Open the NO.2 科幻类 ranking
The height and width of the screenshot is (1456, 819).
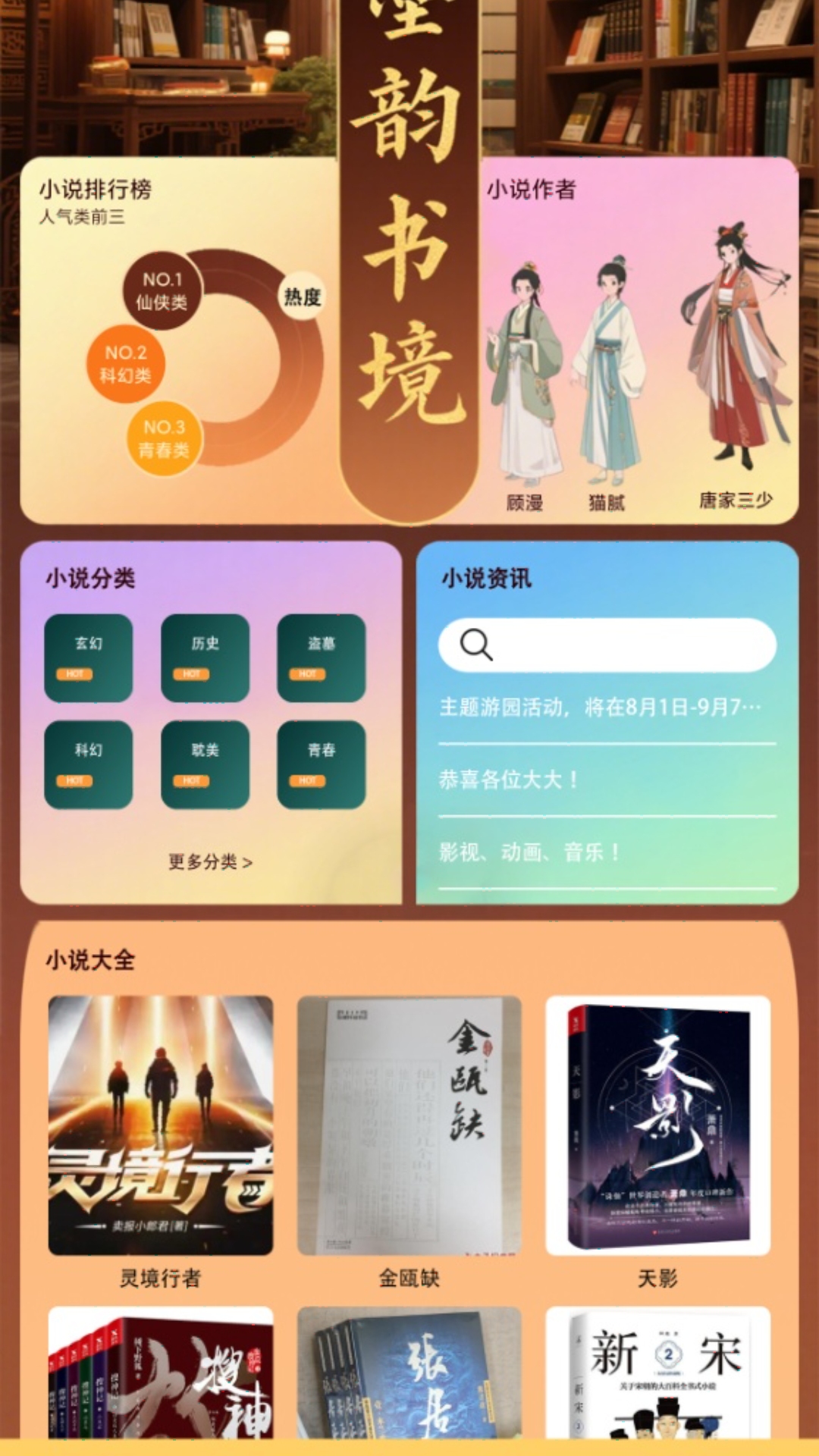(x=125, y=364)
